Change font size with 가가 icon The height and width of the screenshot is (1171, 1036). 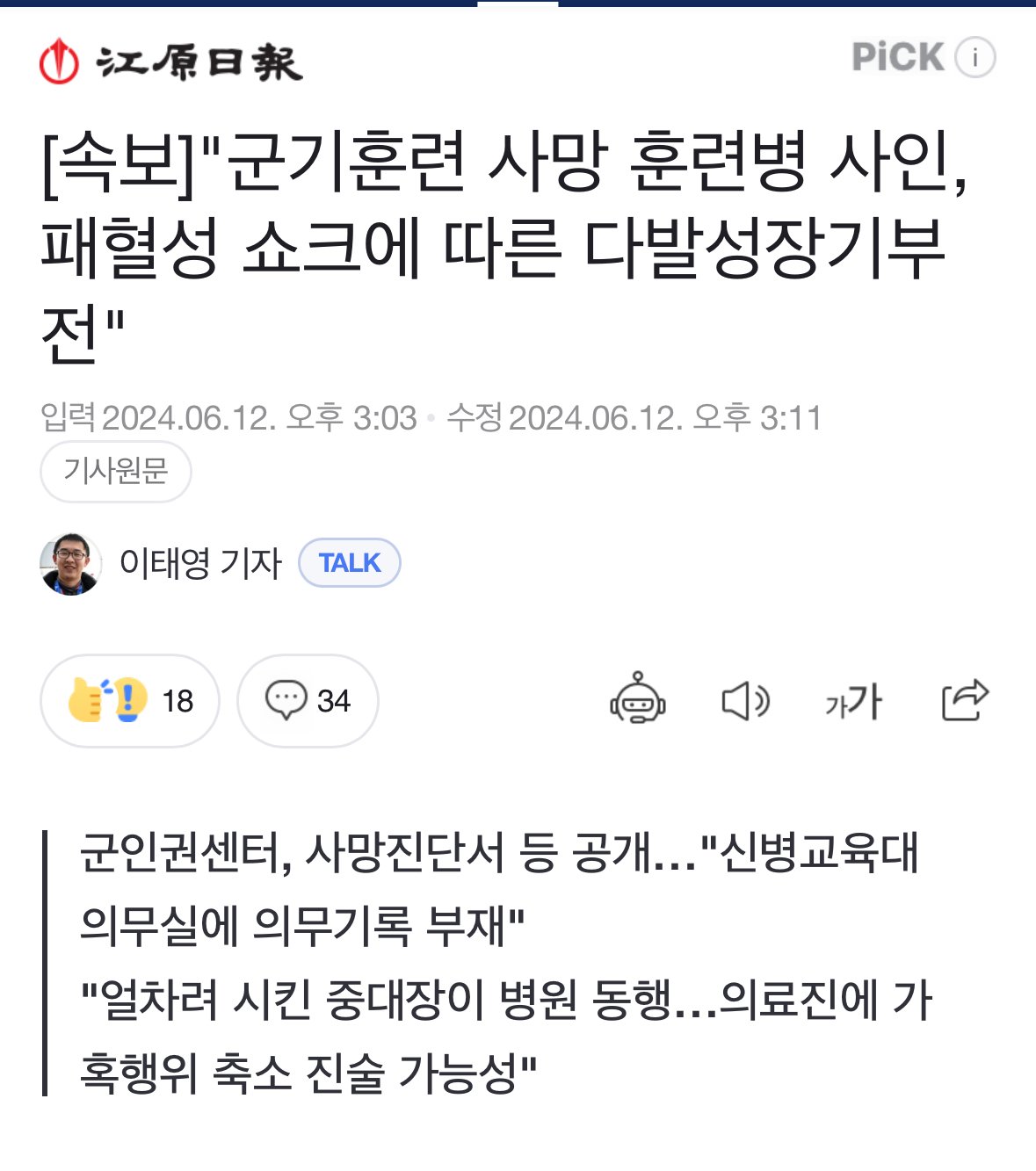click(x=853, y=702)
